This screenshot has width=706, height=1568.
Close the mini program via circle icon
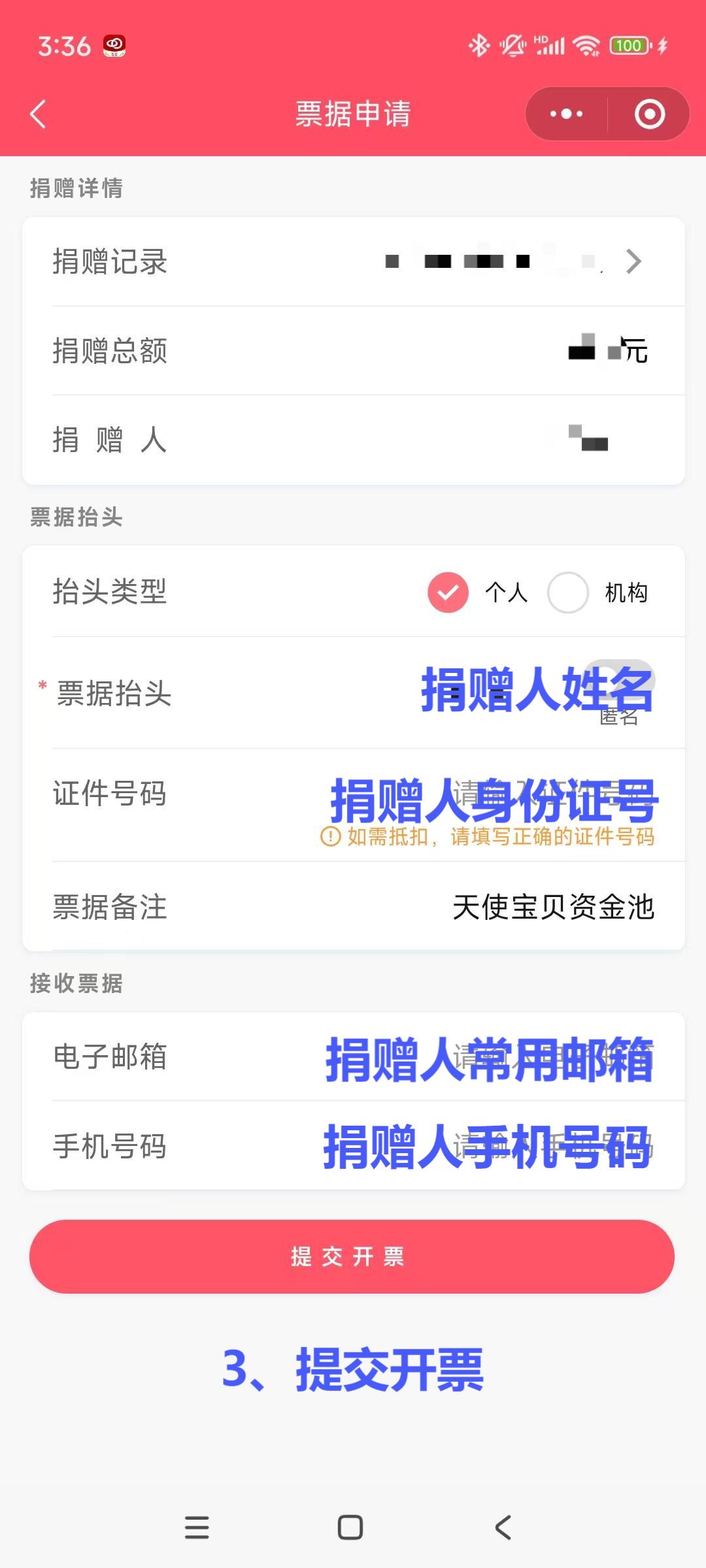pos(649,114)
